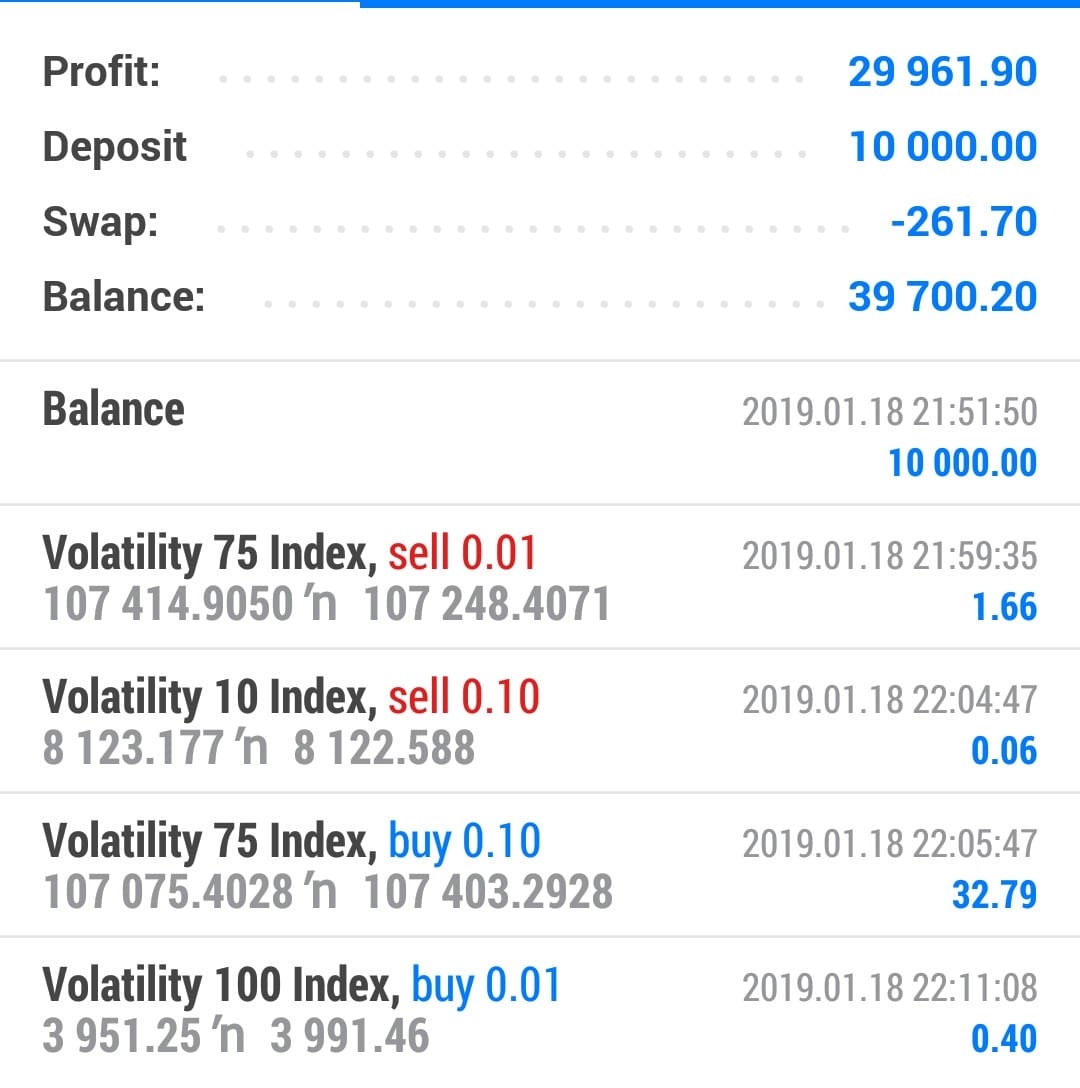Expand the Volatility 10 Index sell 0.10 trade
Image resolution: width=1080 pixels, height=1088 pixels.
click(x=540, y=722)
